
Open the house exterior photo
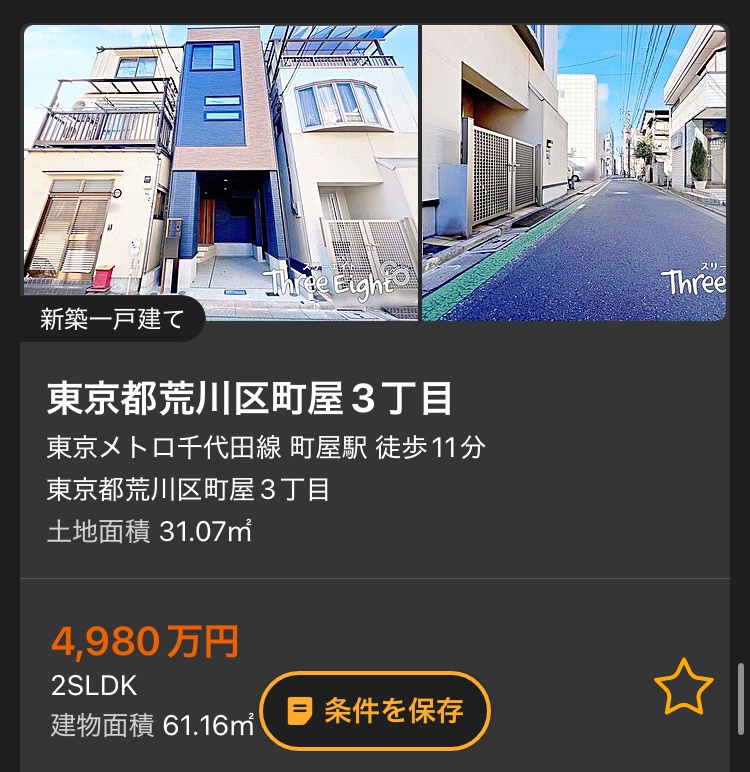point(220,172)
